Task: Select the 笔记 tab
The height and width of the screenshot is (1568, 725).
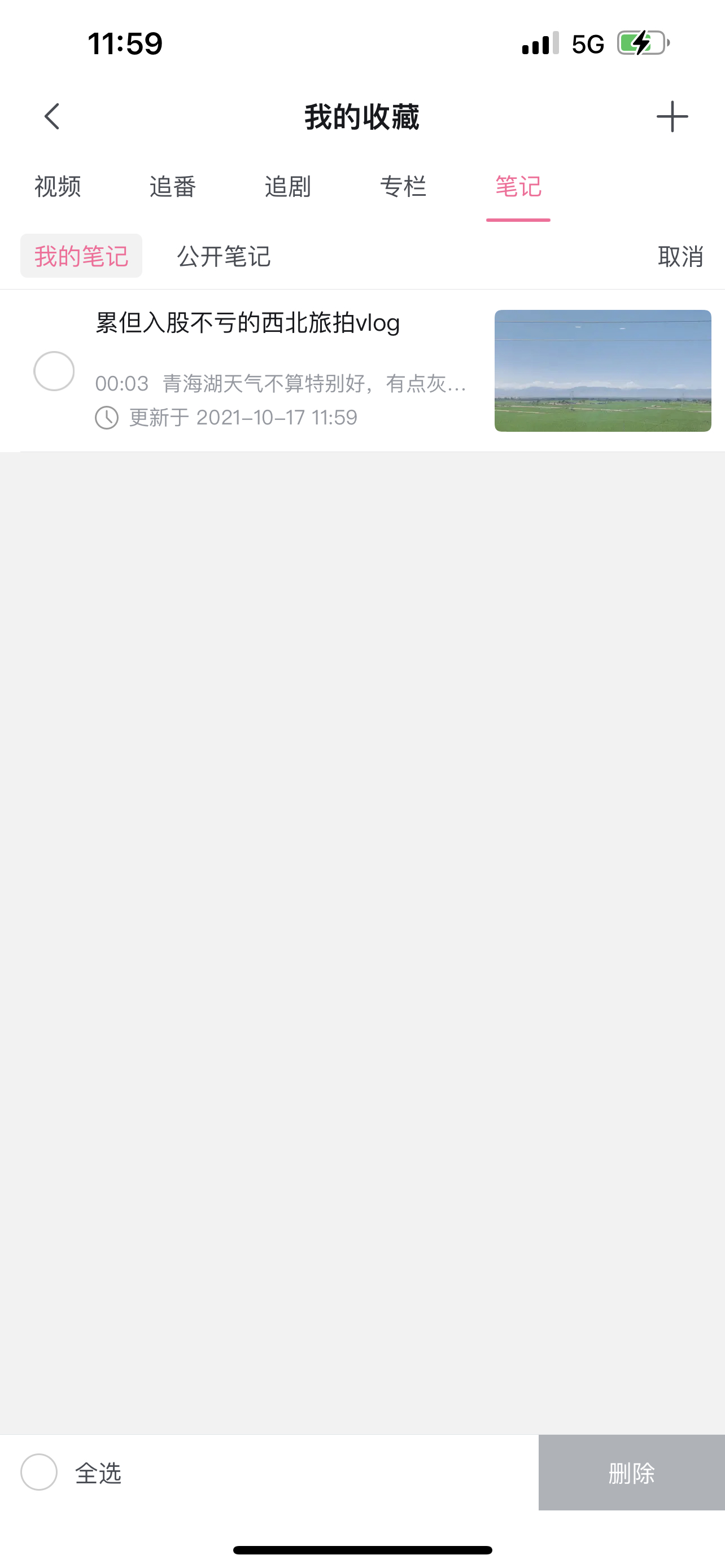Action: click(518, 186)
